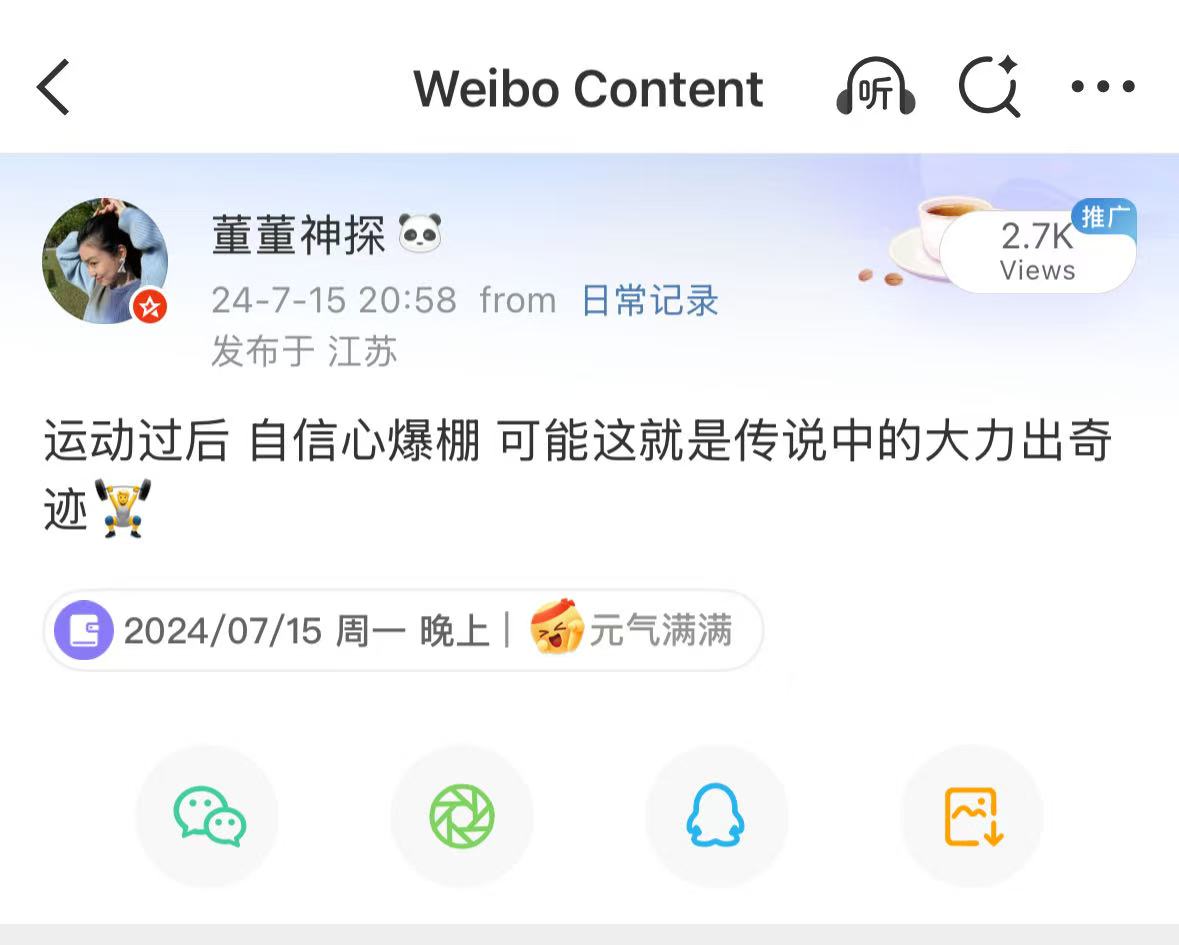Viewport: 1179px width, 945px height.
Task: Open the 日常记录 source link
Action: (x=650, y=300)
